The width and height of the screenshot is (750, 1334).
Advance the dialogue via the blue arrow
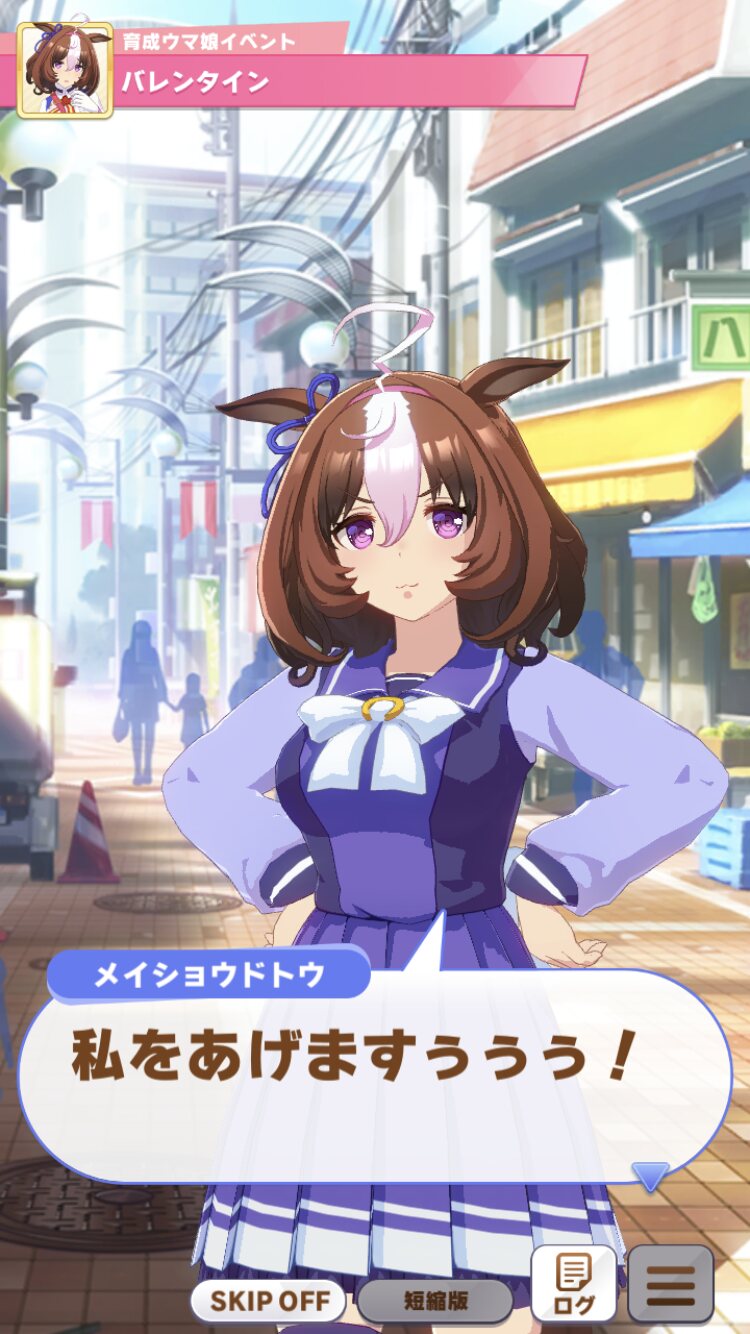[650, 1177]
